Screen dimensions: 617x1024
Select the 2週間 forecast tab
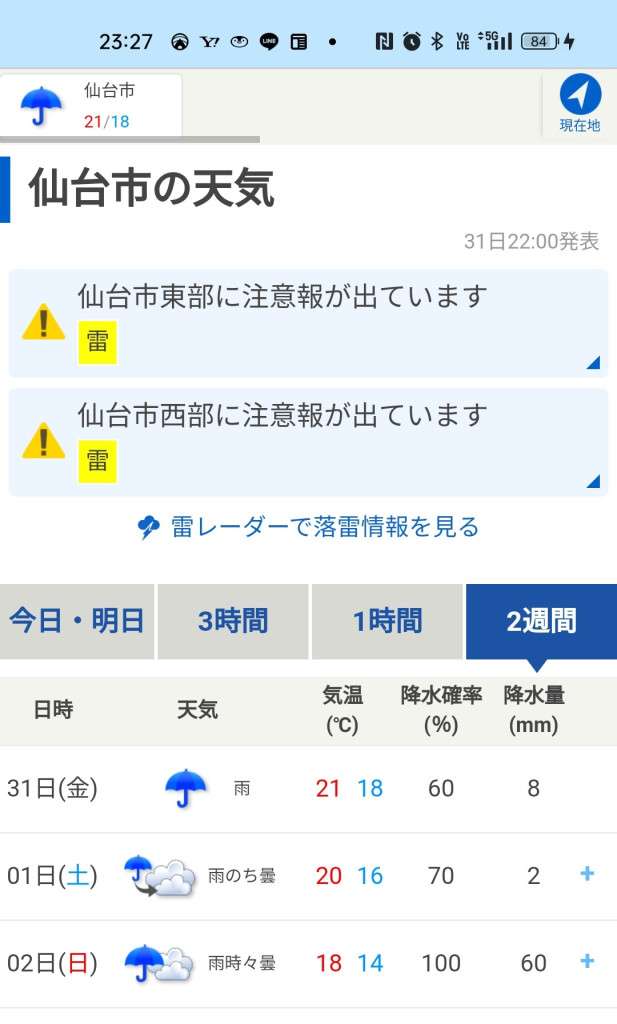(541, 621)
